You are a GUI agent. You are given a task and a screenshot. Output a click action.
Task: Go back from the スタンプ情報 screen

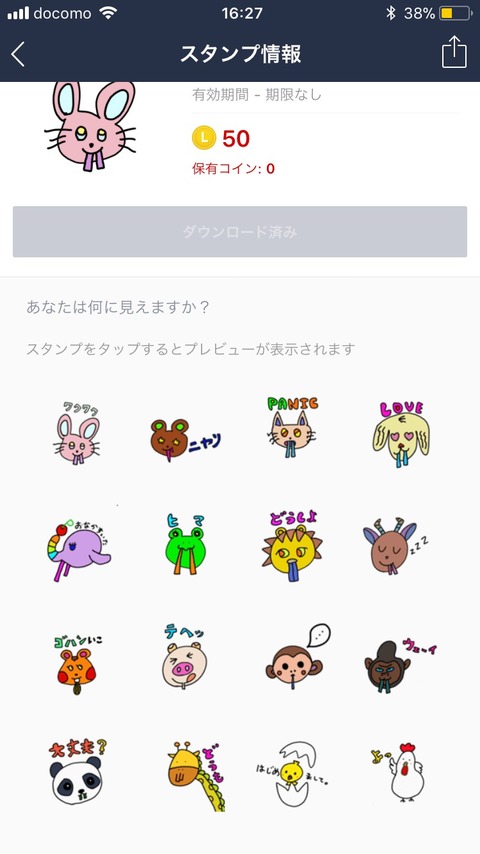pos(18,54)
